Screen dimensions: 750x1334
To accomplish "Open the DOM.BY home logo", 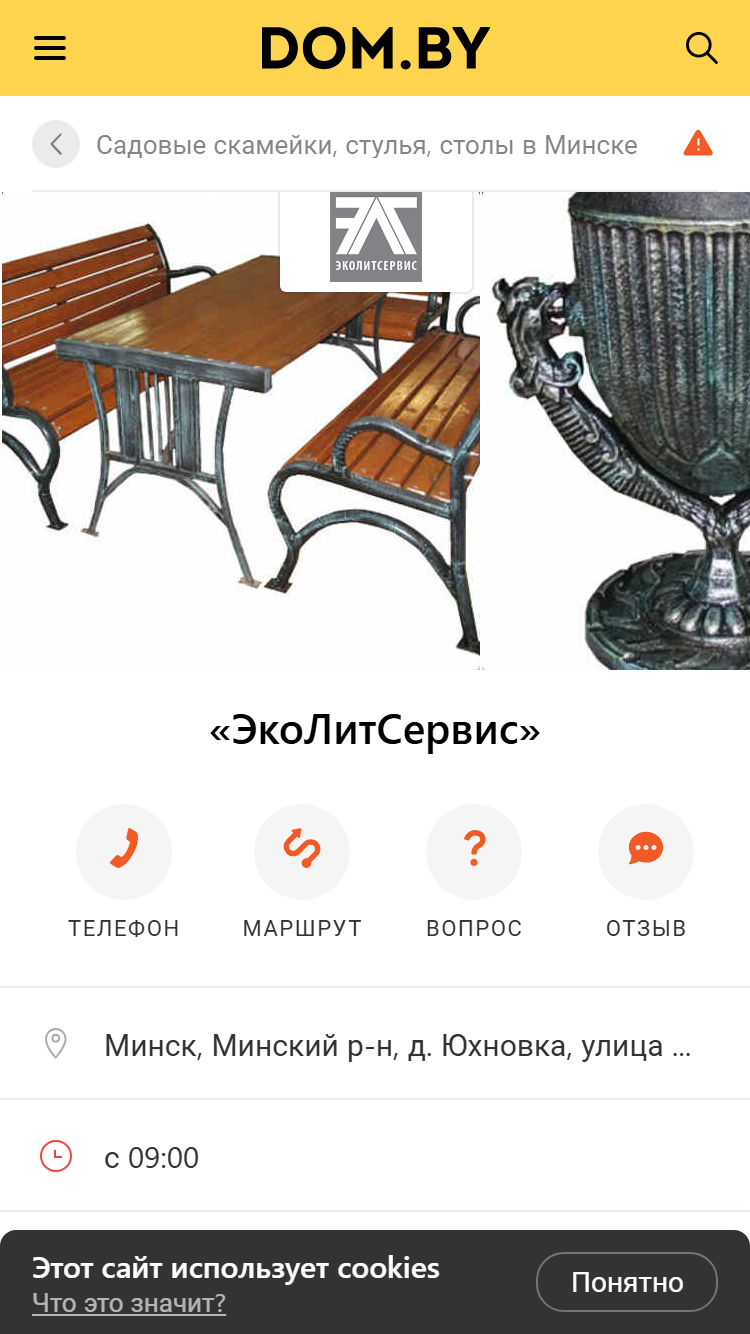I will click(375, 48).
